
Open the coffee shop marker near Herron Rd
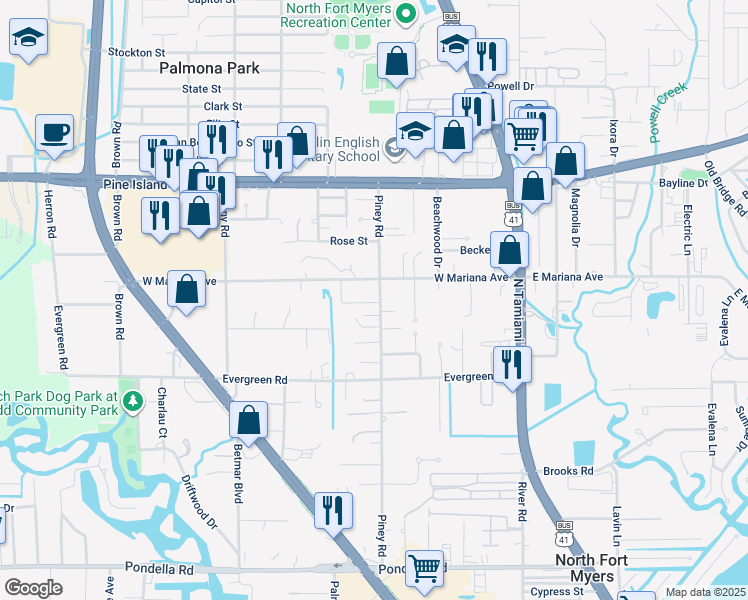54,133
